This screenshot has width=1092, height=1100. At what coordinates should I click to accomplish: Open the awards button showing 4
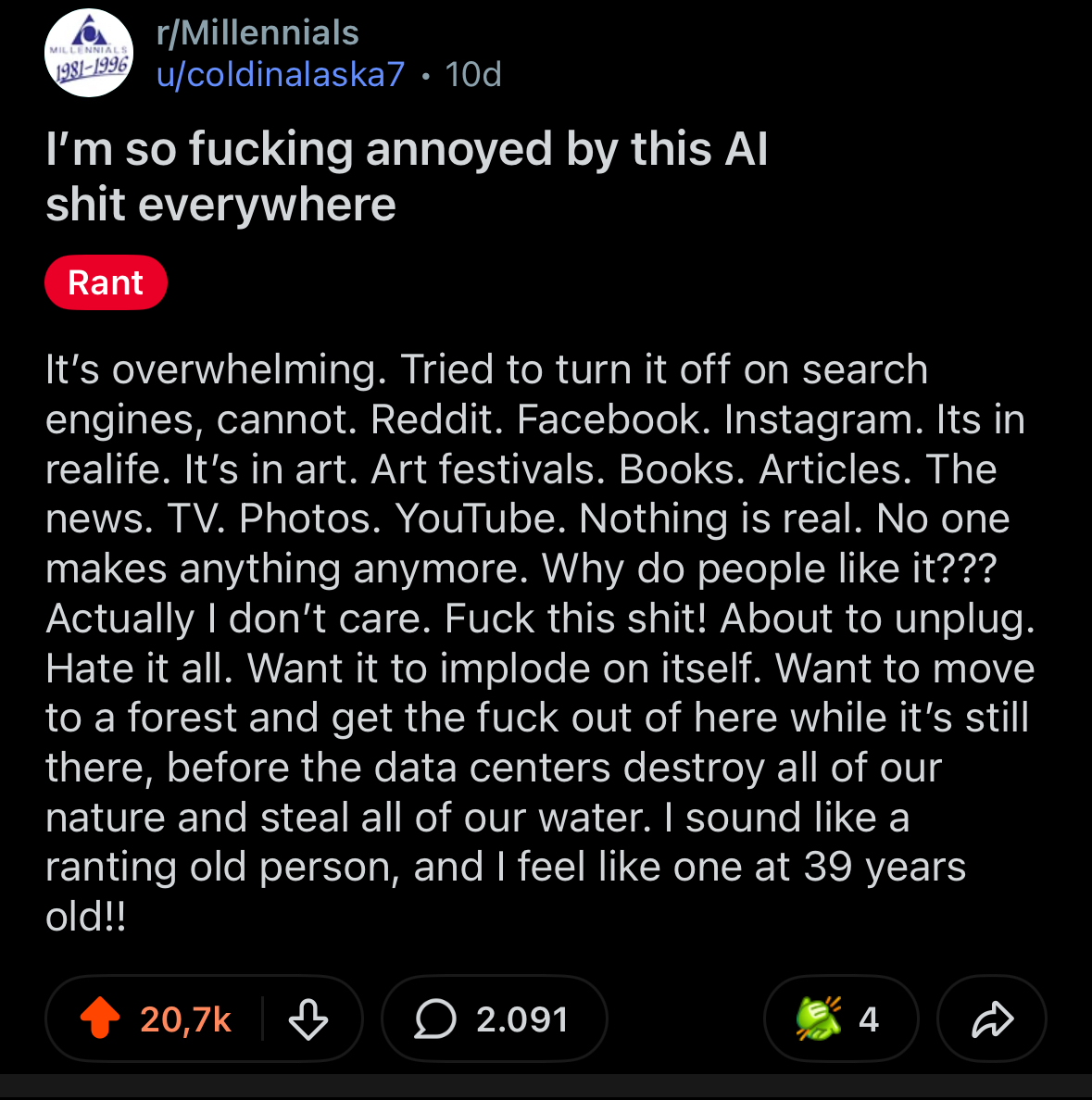tap(839, 1019)
